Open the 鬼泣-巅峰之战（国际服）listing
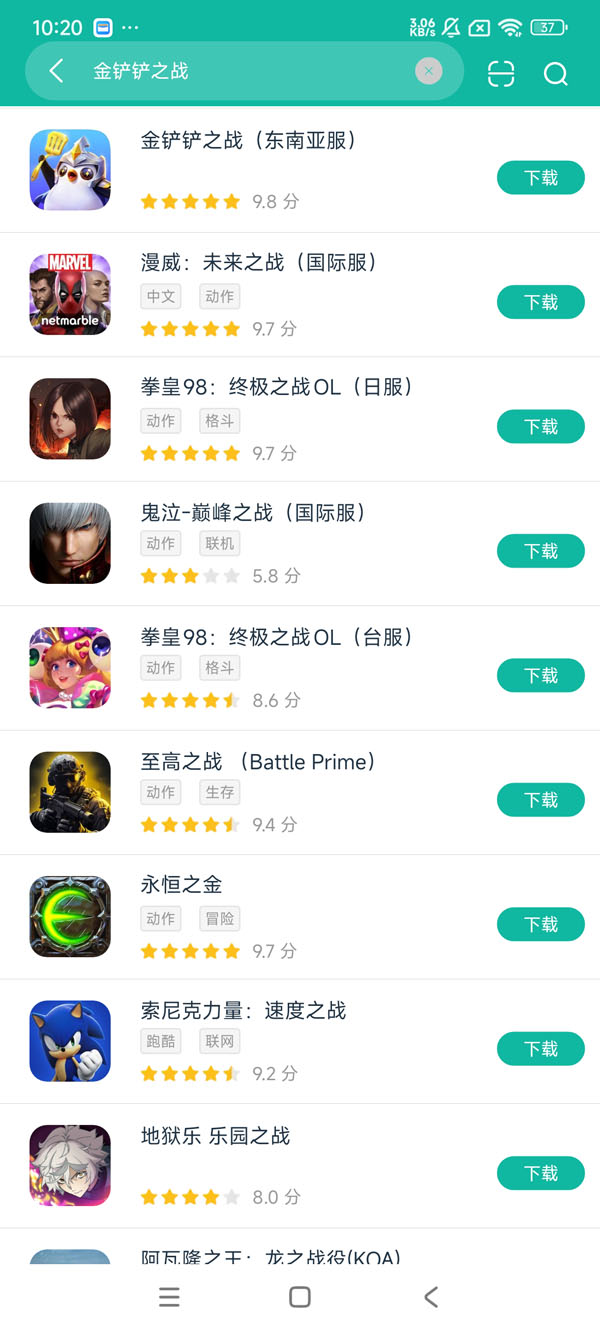 (252, 513)
